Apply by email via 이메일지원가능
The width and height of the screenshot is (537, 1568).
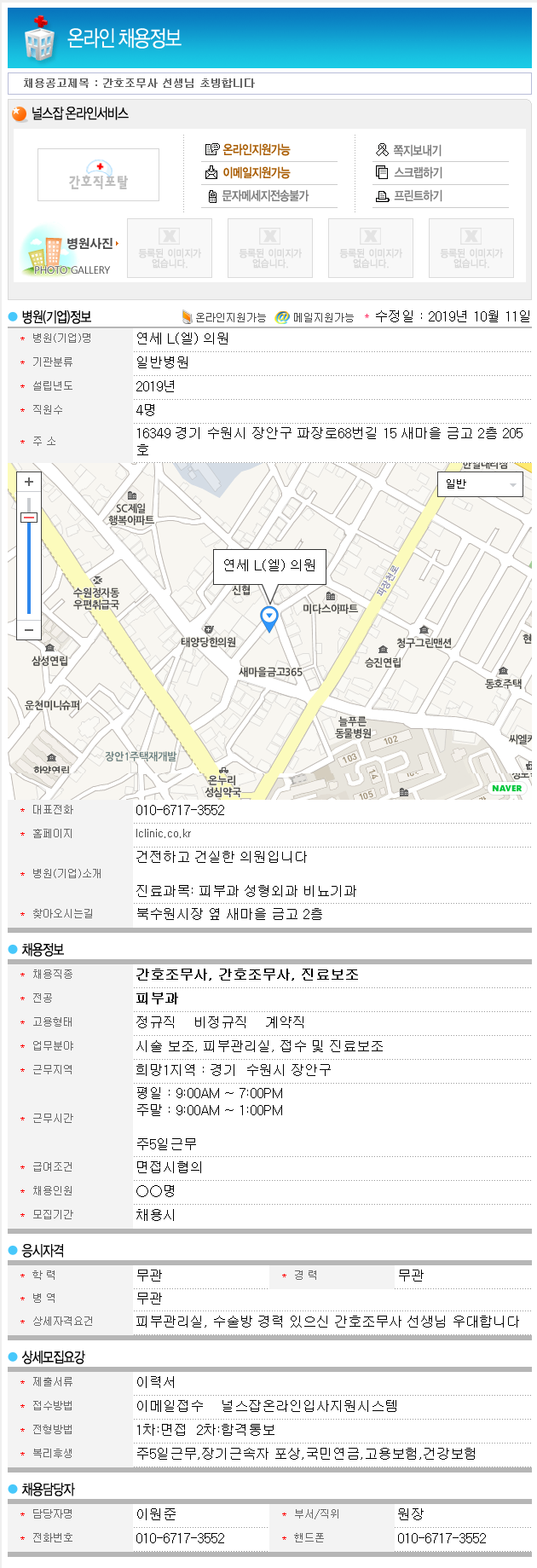coord(256,173)
